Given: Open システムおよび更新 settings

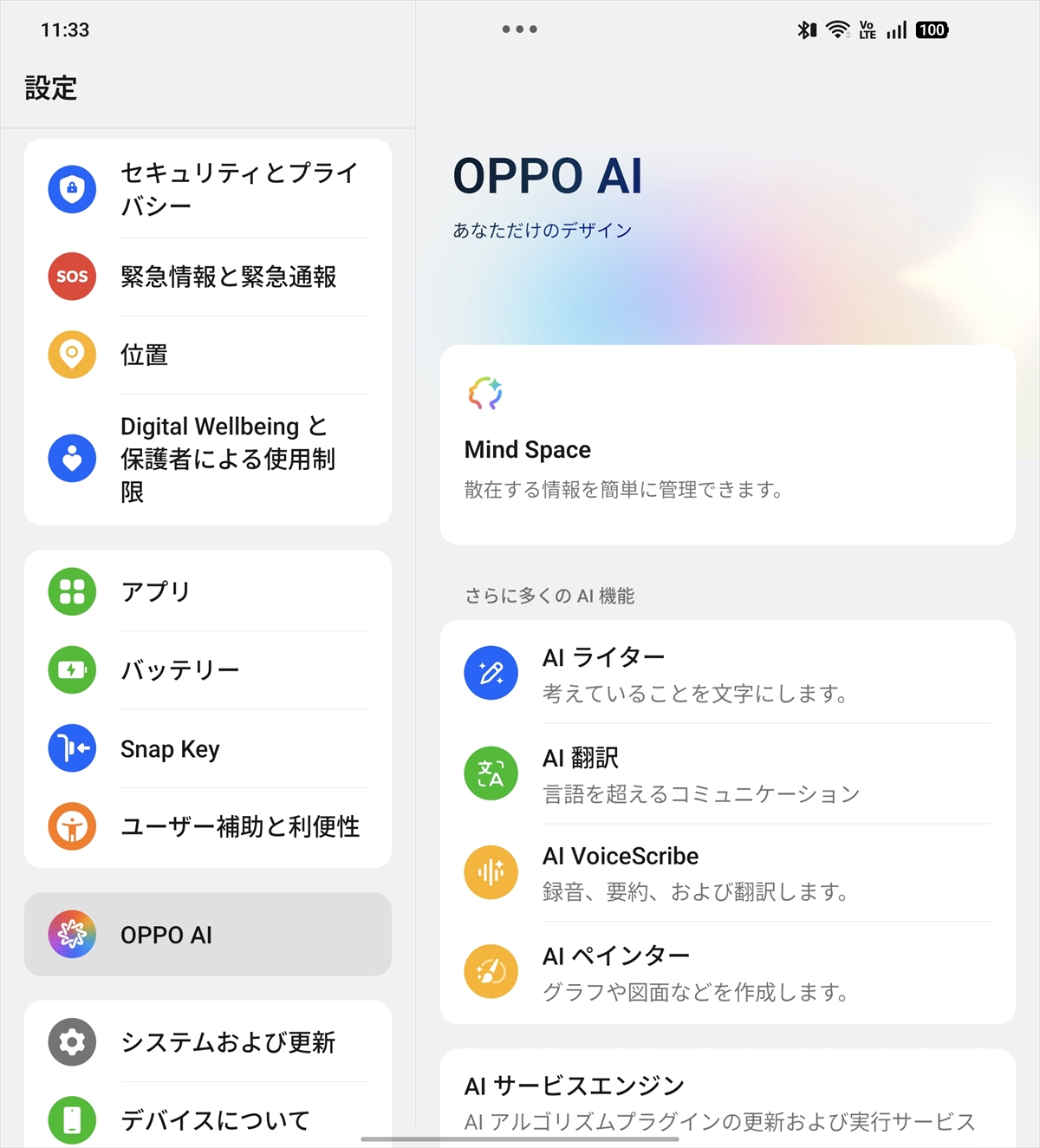Looking at the screenshot, I should 208,1041.
